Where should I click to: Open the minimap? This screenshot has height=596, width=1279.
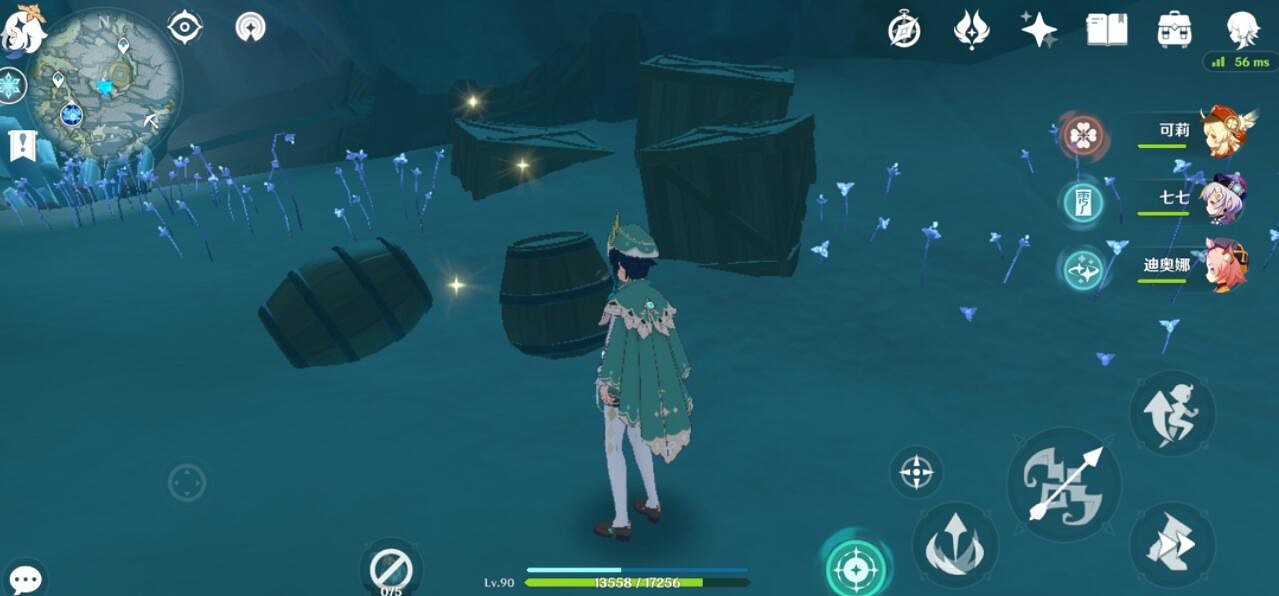[103, 85]
